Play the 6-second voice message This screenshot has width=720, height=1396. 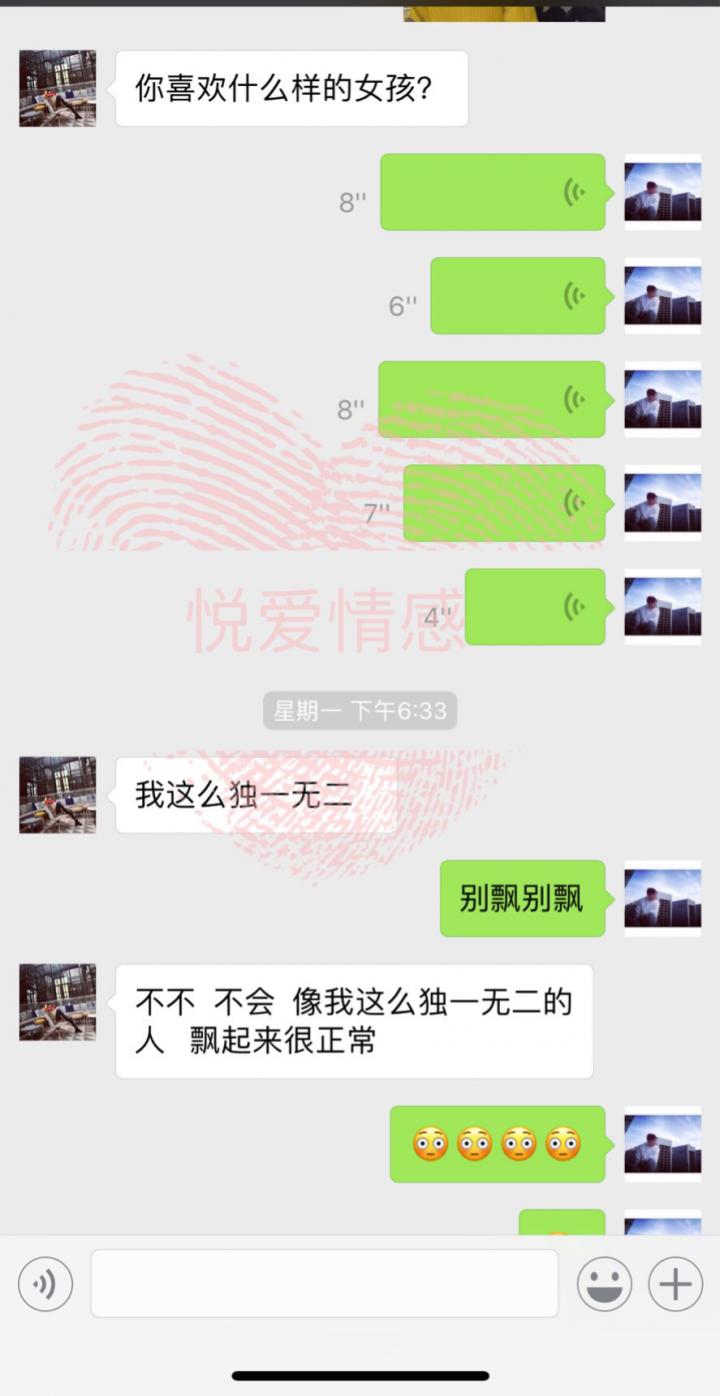517,296
